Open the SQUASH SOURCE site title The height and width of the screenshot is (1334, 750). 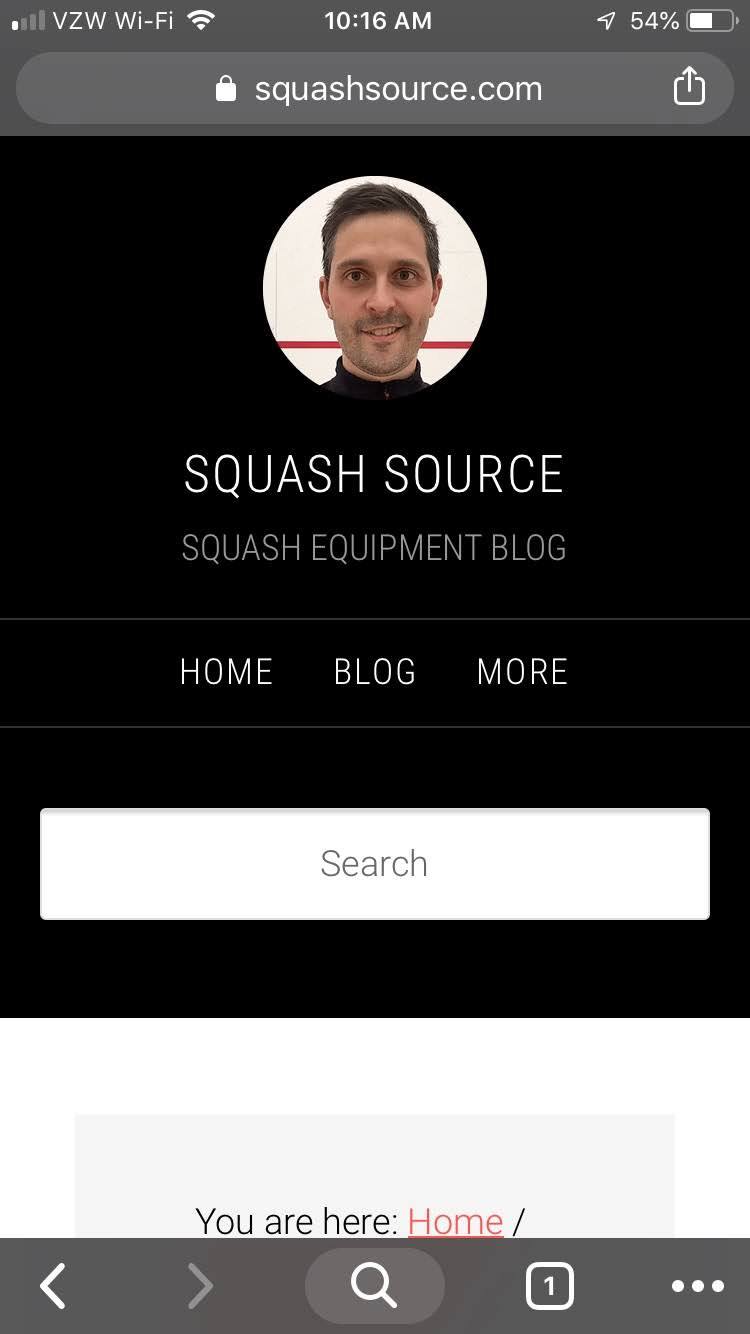click(374, 474)
